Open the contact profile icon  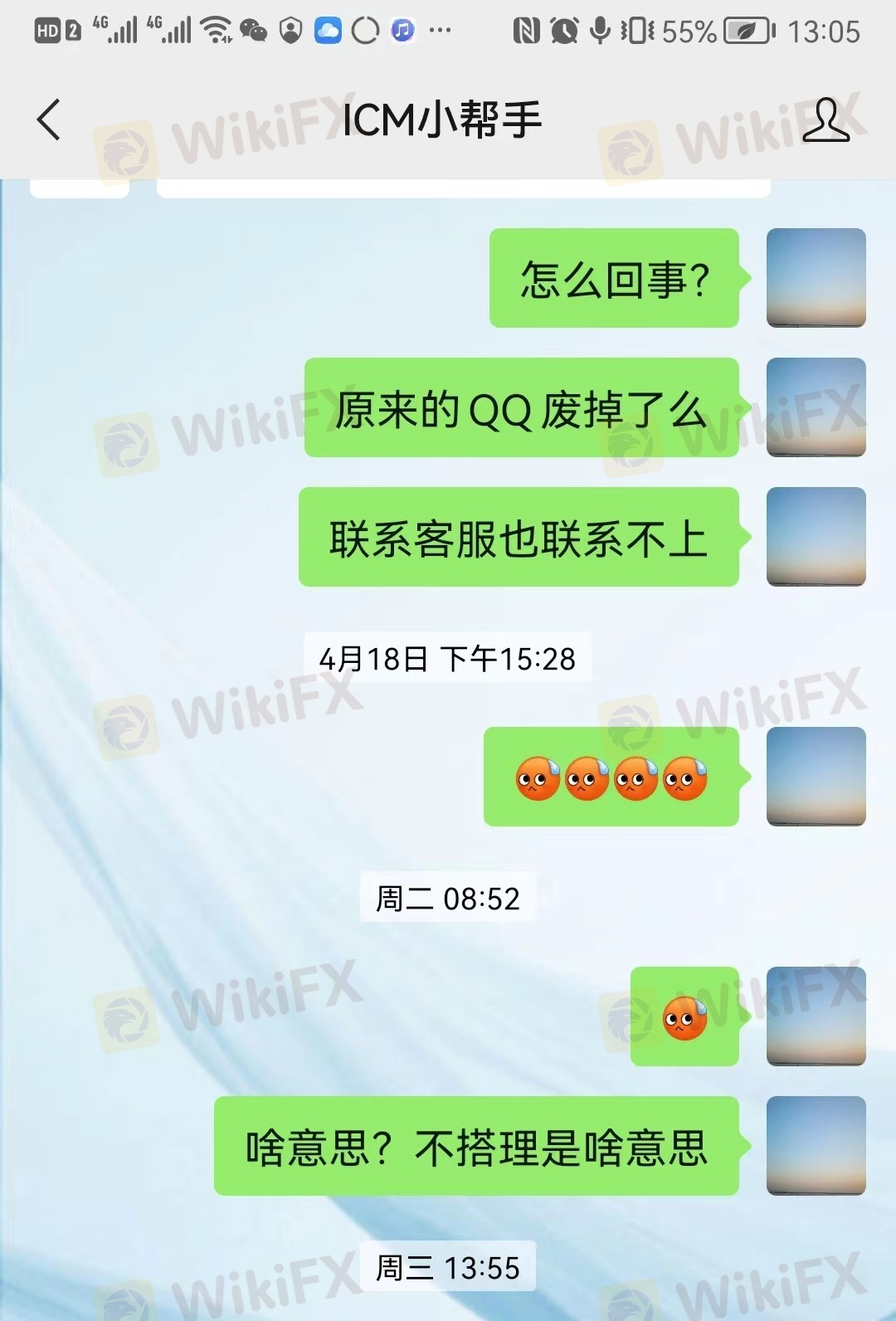[x=825, y=120]
